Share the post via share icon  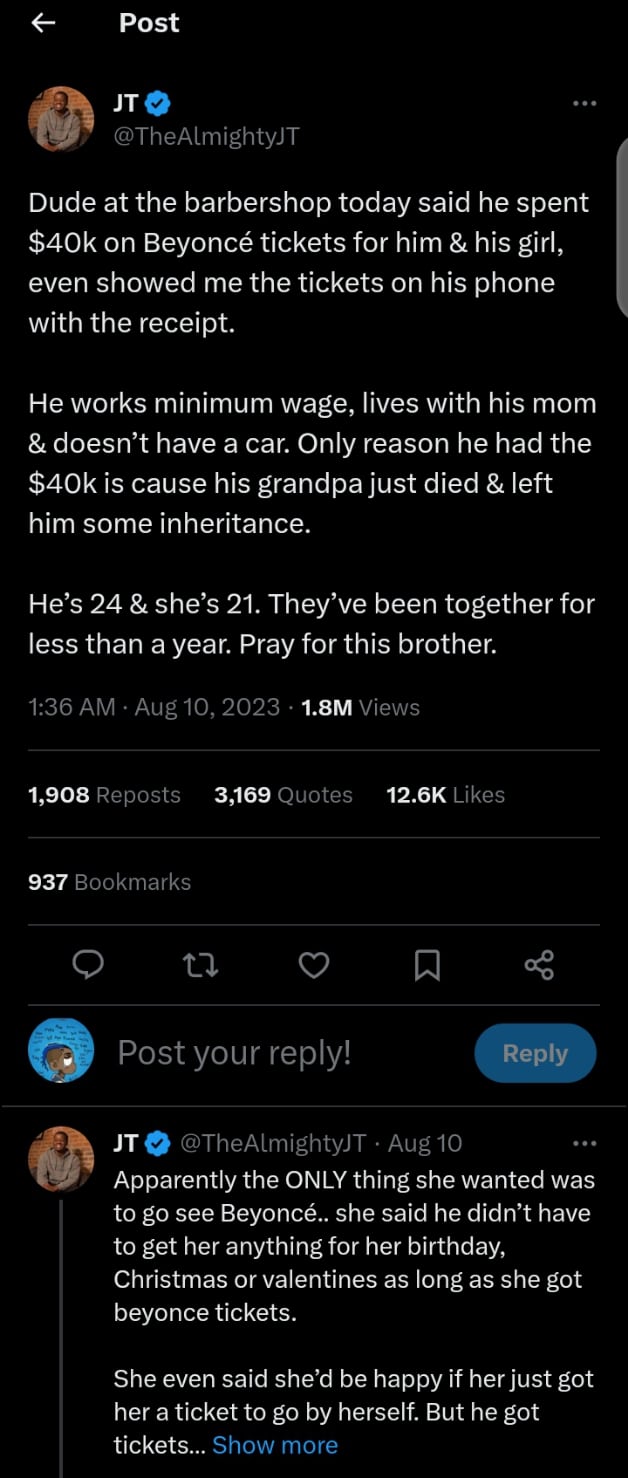coord(539,964)
